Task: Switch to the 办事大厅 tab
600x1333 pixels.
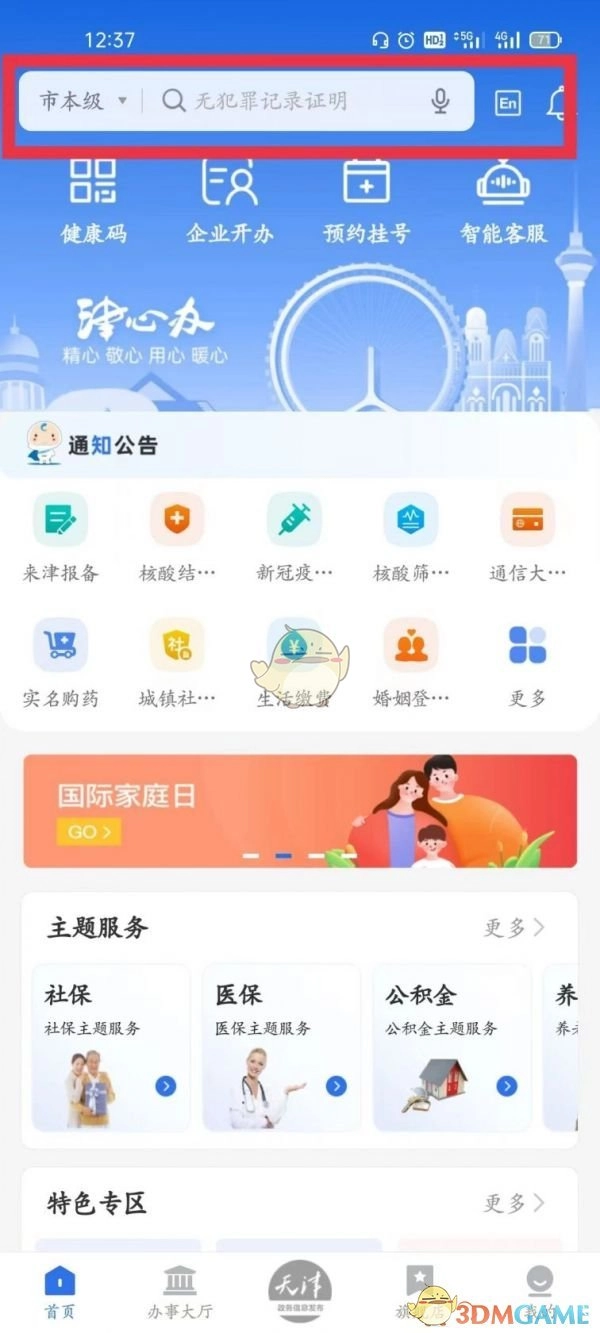Action: click(x=179, y=1292)
